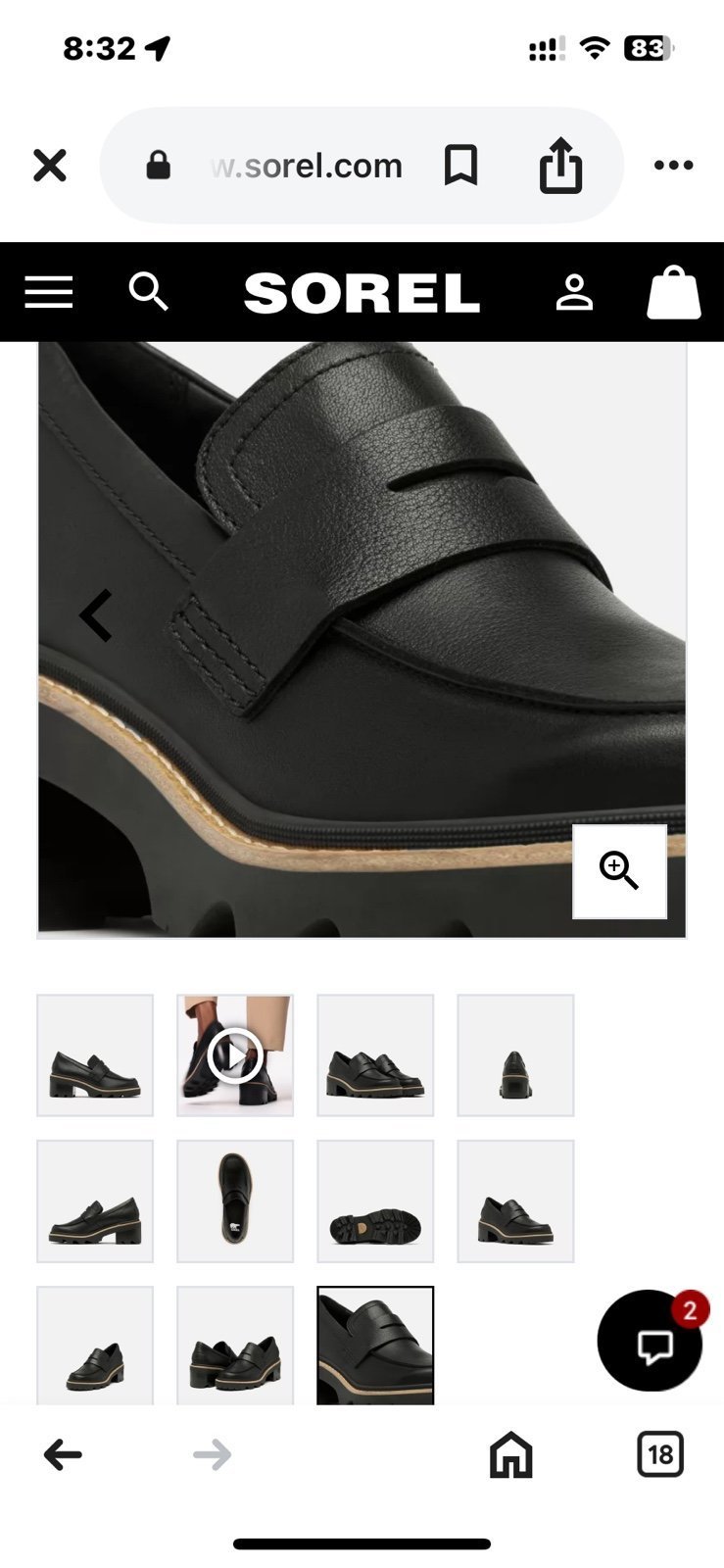Open the browser overflow menu
The height and width of the screenshot is (1568, 724).
pos(673,165)
